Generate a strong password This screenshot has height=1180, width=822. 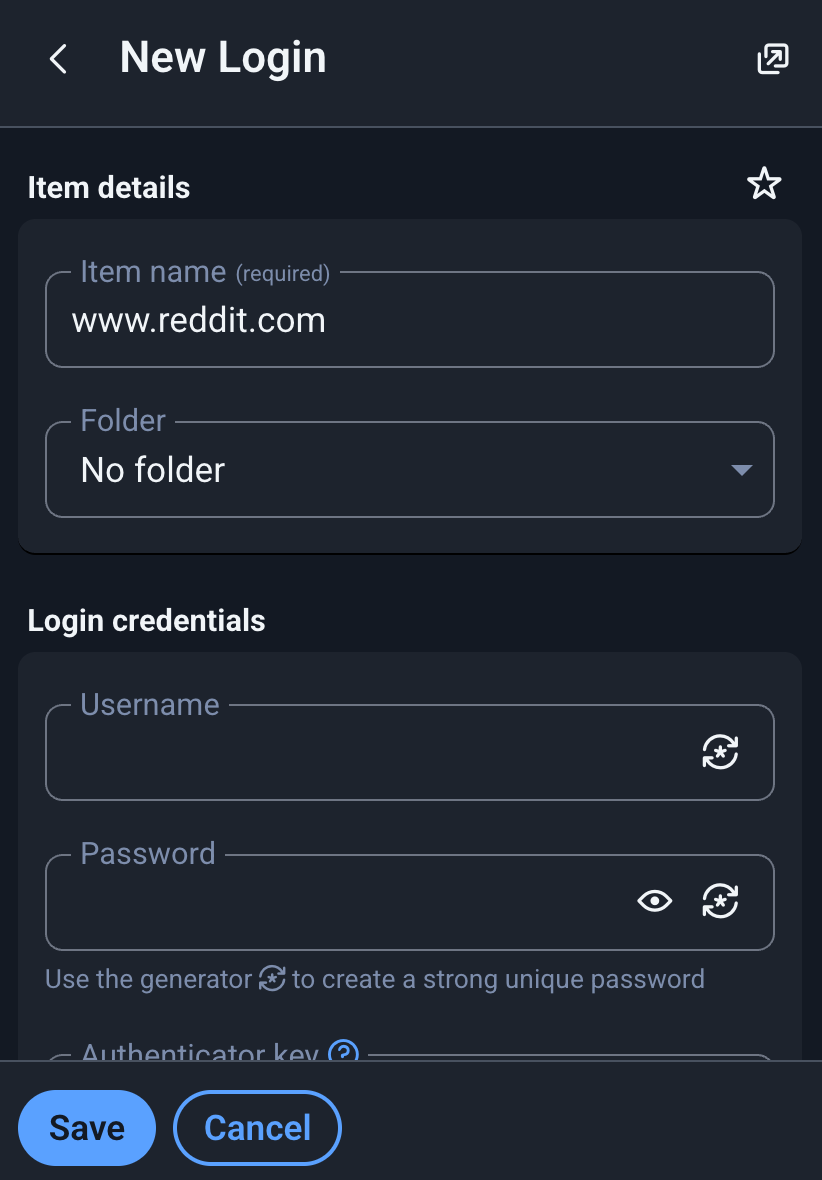coord(720,902)
